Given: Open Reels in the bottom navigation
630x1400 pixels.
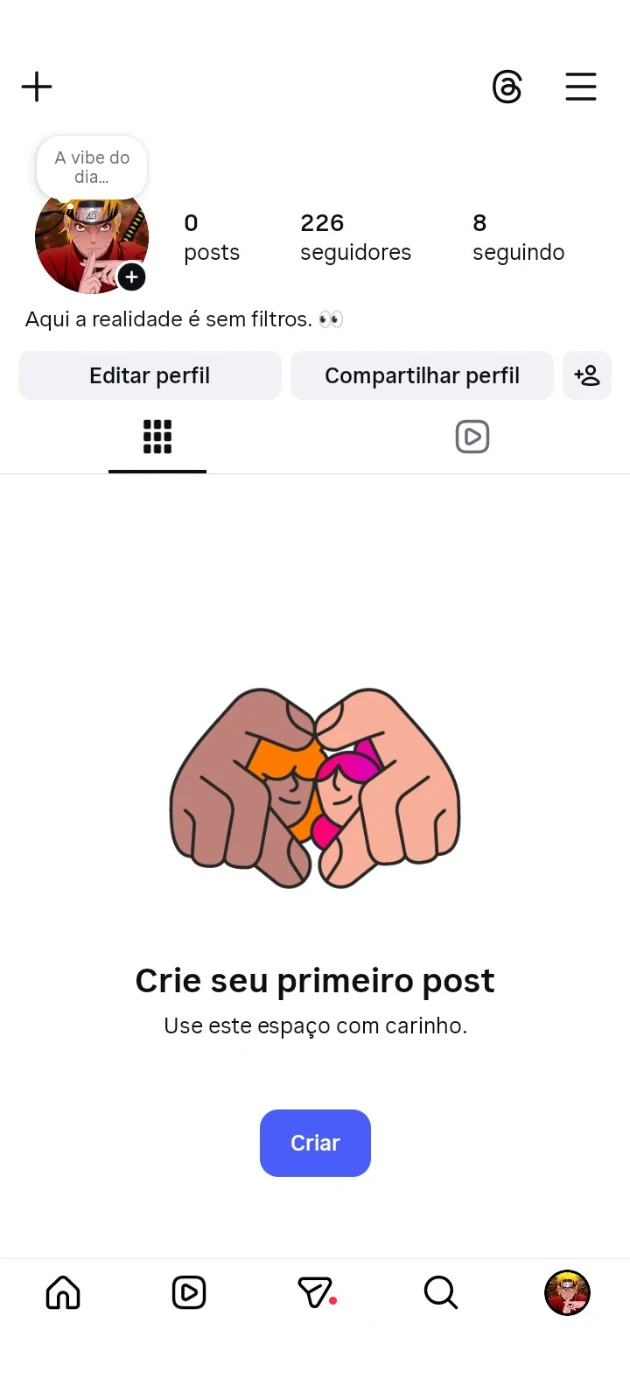Looking at the screenshot, I should pos(189,1293).
